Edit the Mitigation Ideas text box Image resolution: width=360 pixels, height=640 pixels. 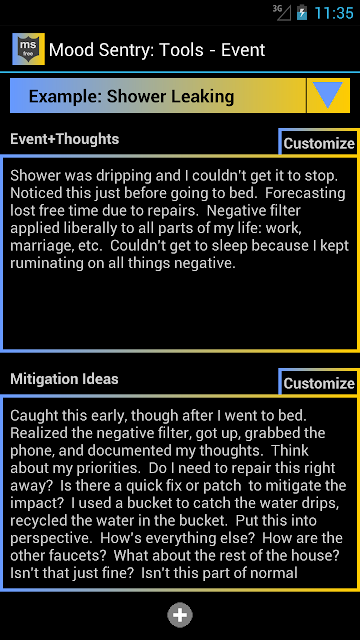pos(180,493)
